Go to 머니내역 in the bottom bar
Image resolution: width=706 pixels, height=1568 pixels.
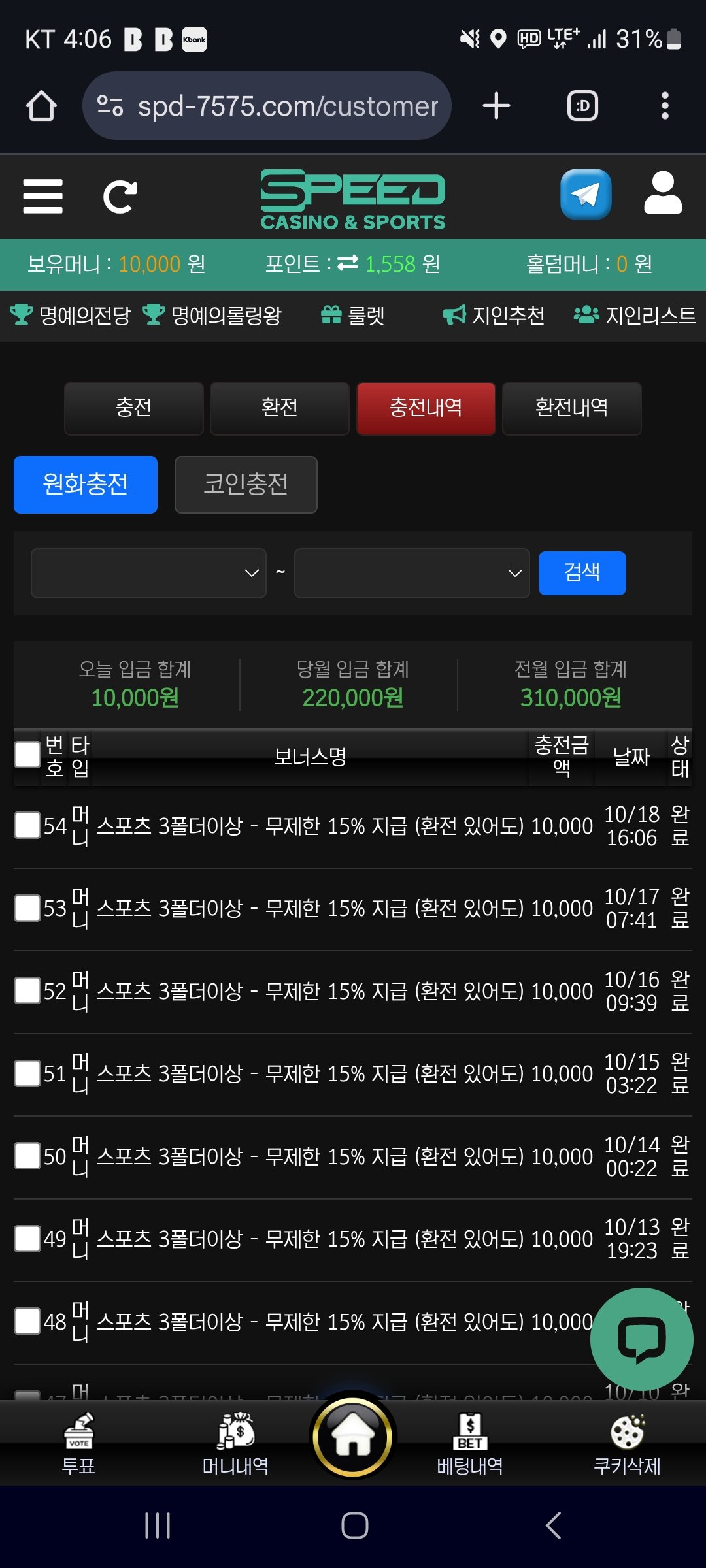(x=235, y=1444)
